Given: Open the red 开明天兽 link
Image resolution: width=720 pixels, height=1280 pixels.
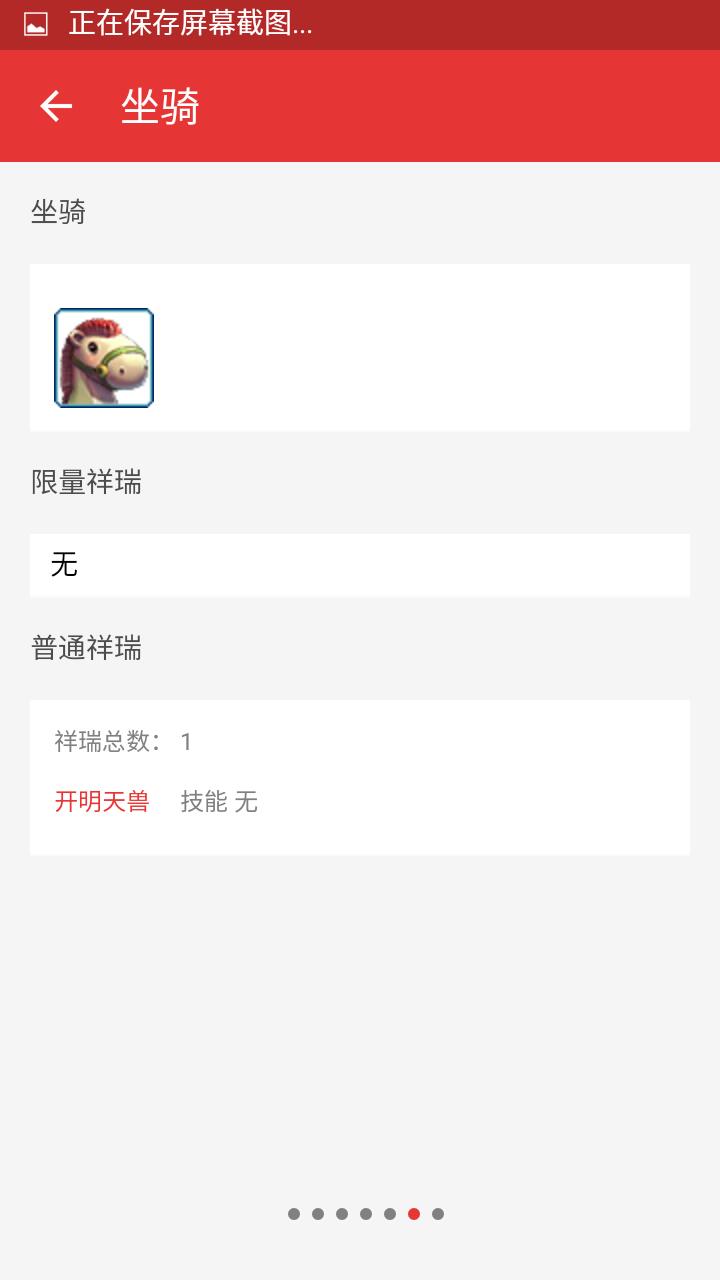Looking at the screenshot, I should click(x=102, y=801).
